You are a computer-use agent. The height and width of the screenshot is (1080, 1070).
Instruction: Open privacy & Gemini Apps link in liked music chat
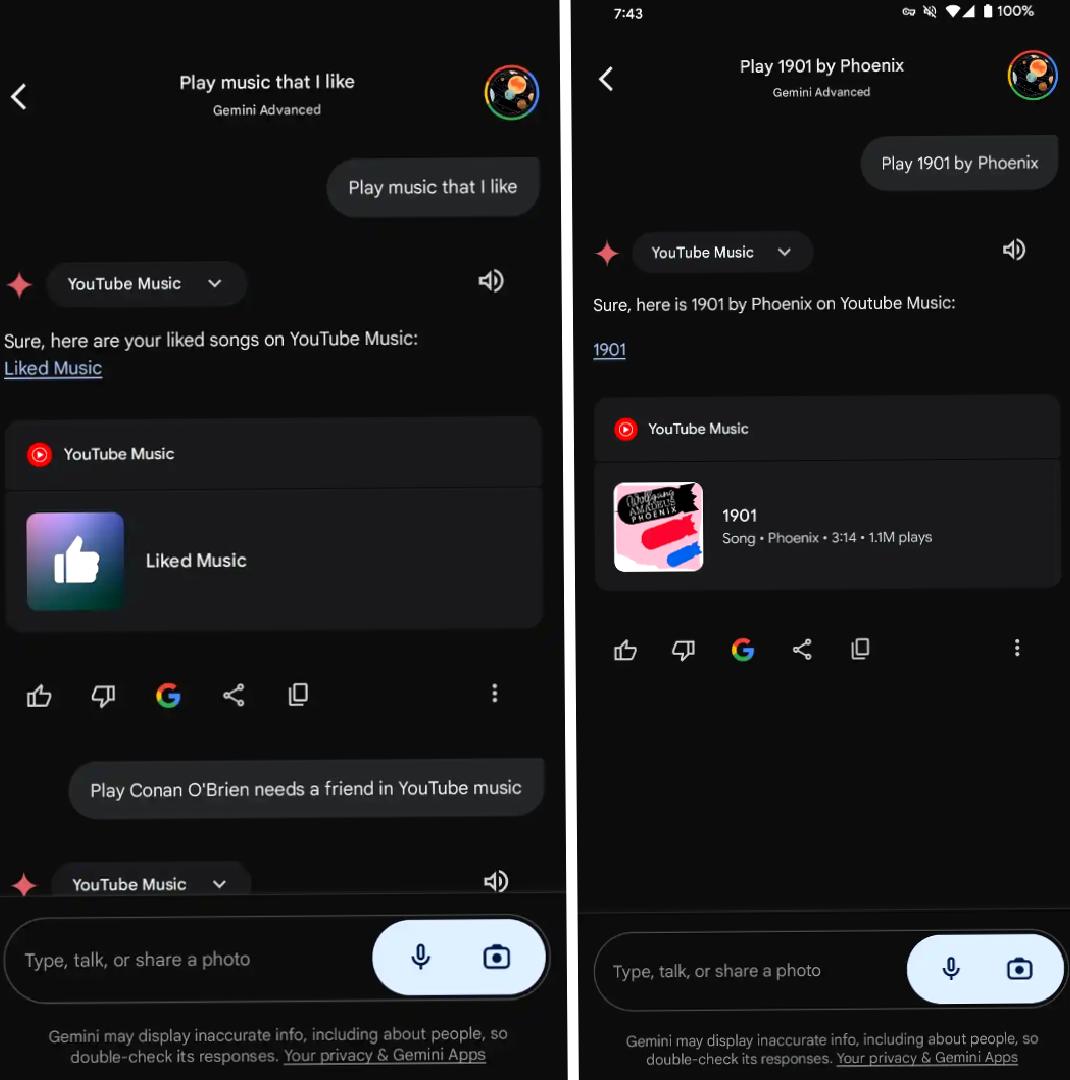(x=385, y=1055)
